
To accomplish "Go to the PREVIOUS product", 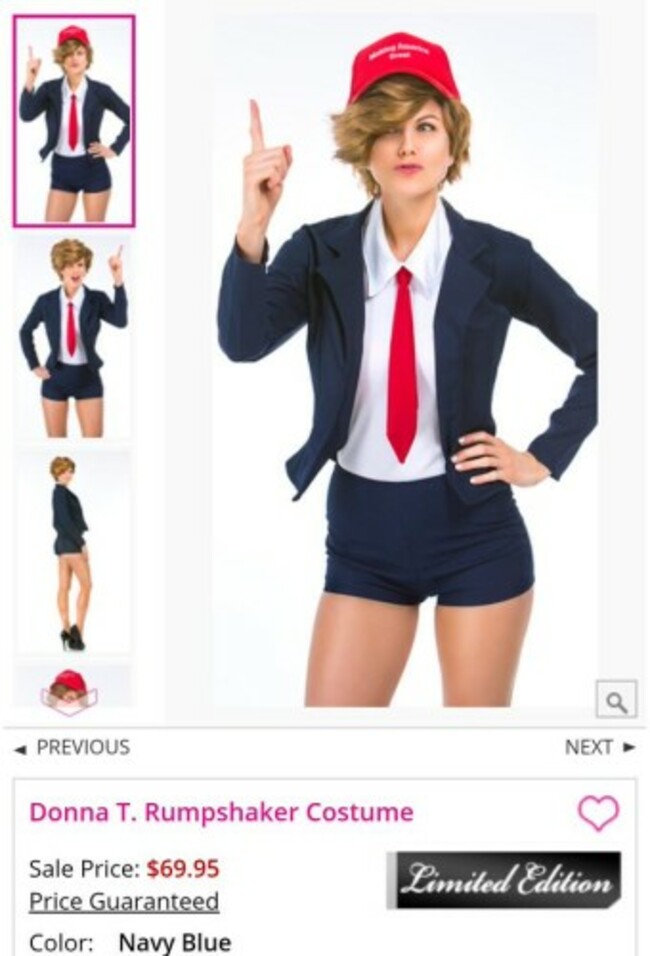I will click(x=72, y=747).
